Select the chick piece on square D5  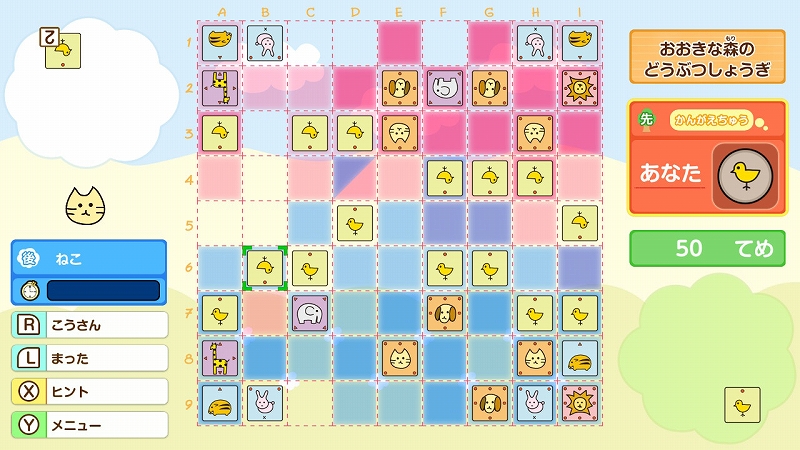pos(355,223)
